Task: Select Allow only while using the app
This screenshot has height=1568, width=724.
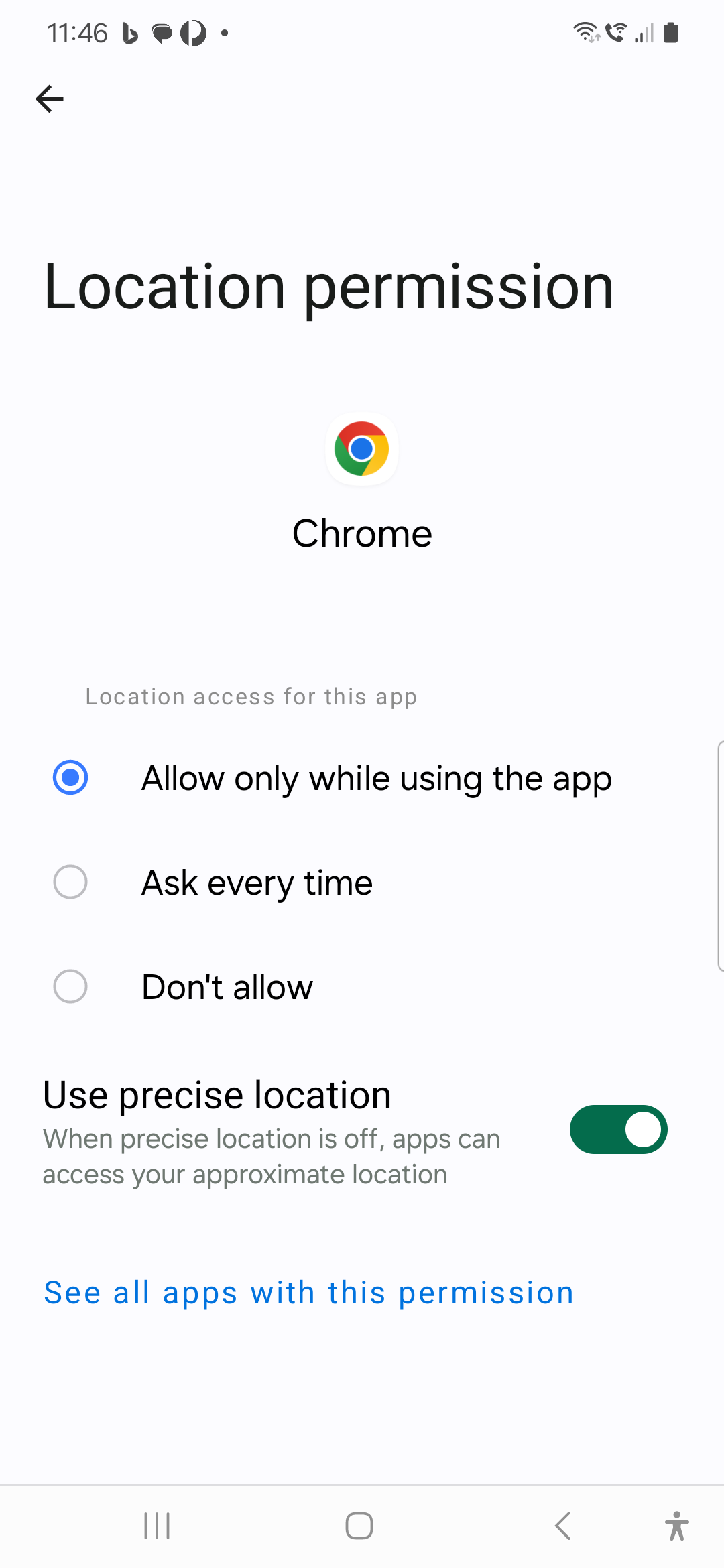Action: point(70,778)
